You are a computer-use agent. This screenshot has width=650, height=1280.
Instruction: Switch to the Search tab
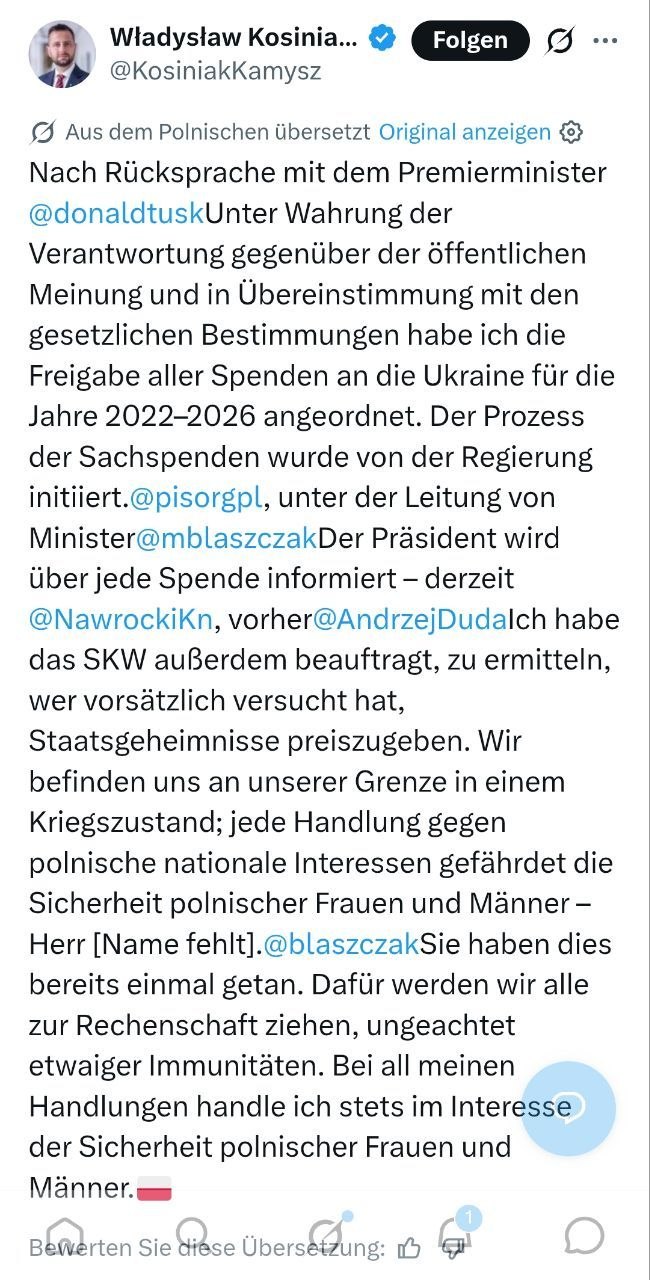[192, 1236]
